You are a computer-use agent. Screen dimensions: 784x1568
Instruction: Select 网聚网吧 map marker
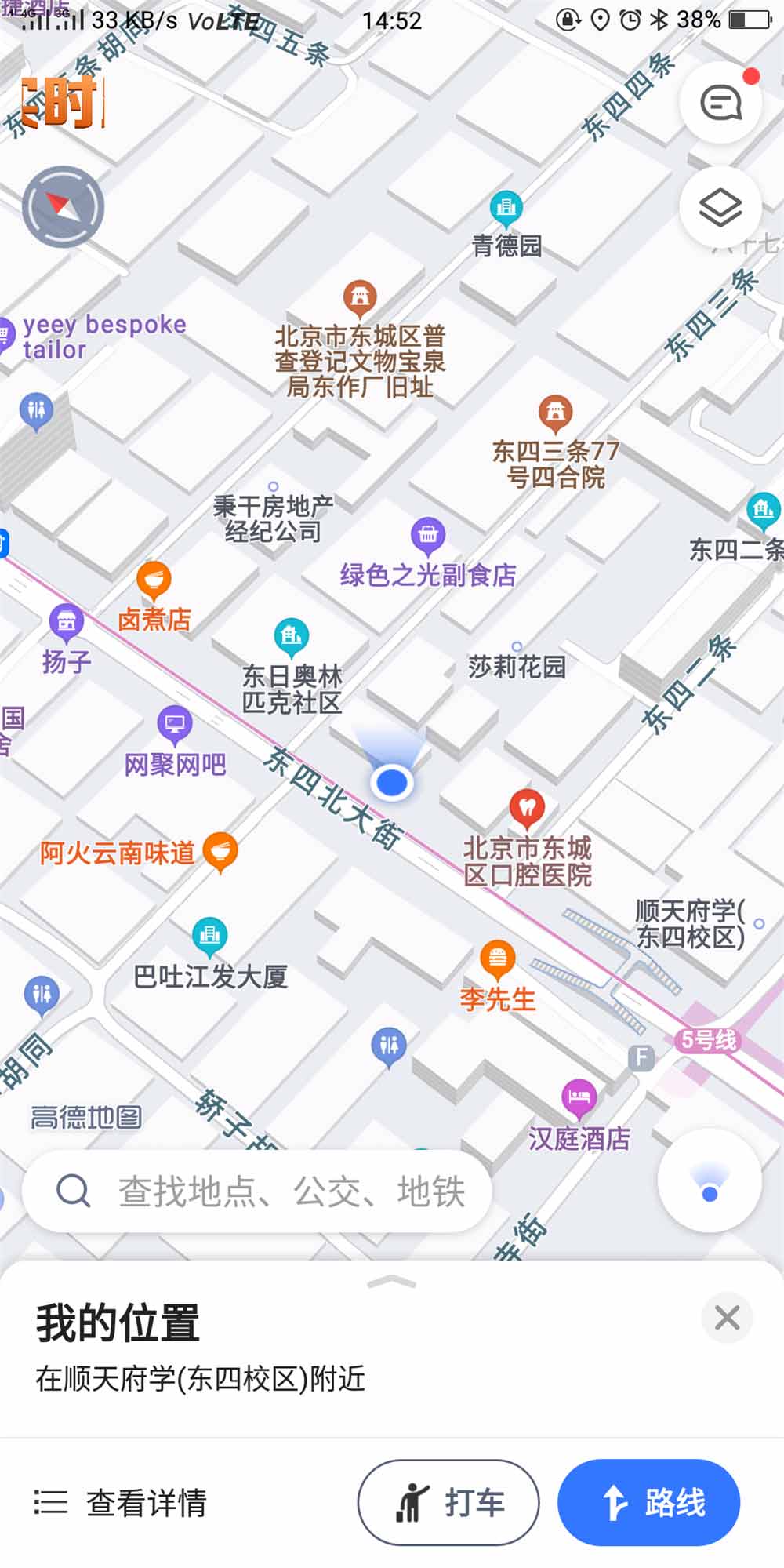click(175, 724)
